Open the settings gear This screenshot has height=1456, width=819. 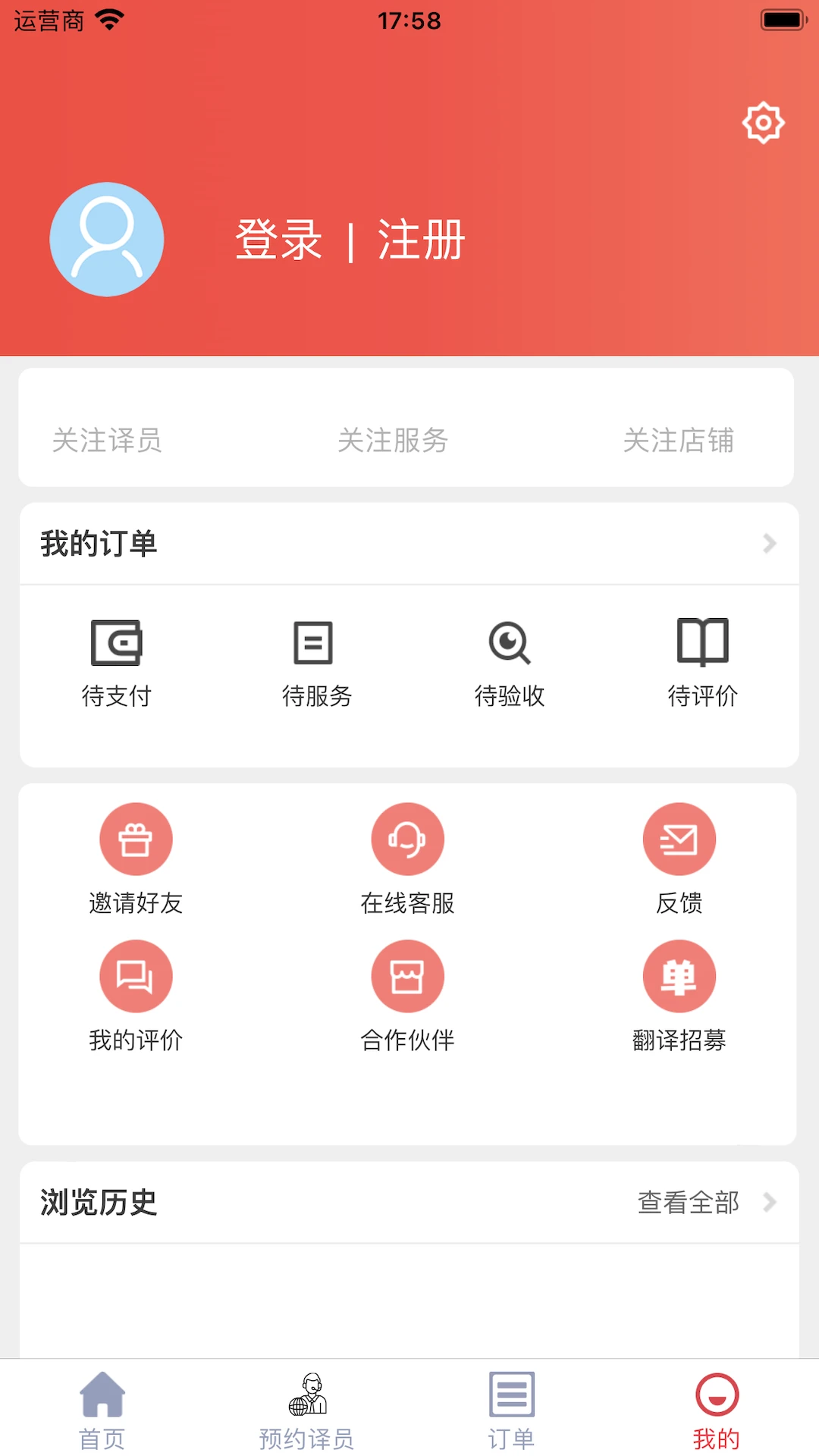coord(764,122)
